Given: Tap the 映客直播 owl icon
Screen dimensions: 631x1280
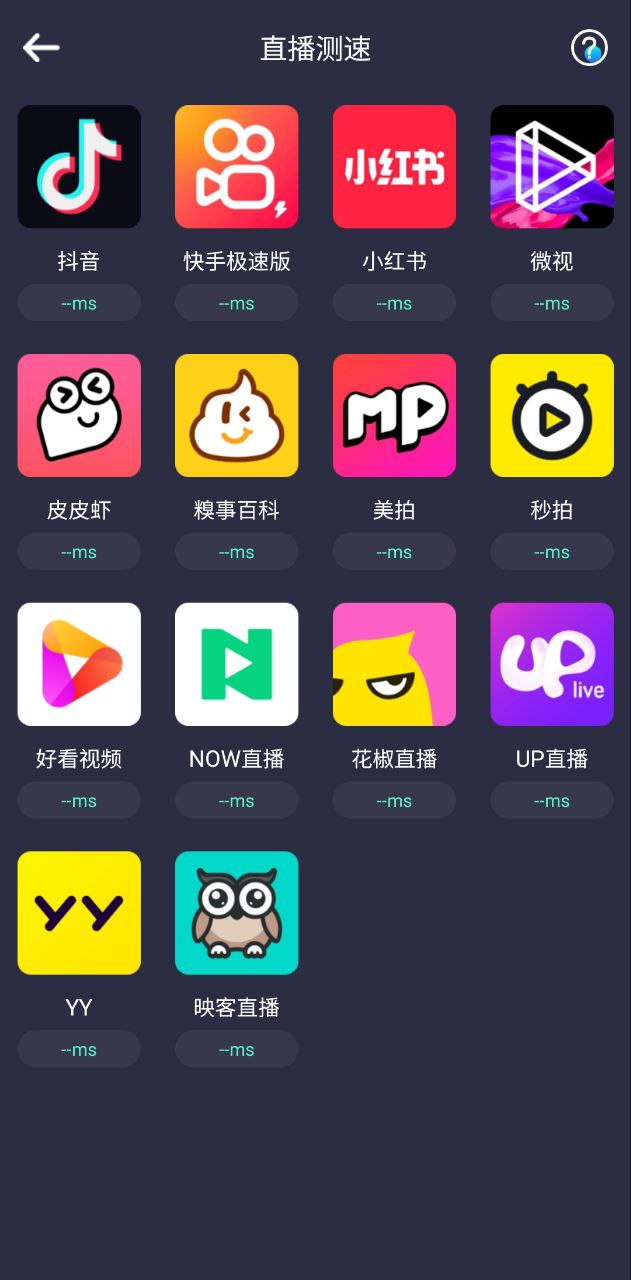Looking at the screenshot, I should [237, 913].
